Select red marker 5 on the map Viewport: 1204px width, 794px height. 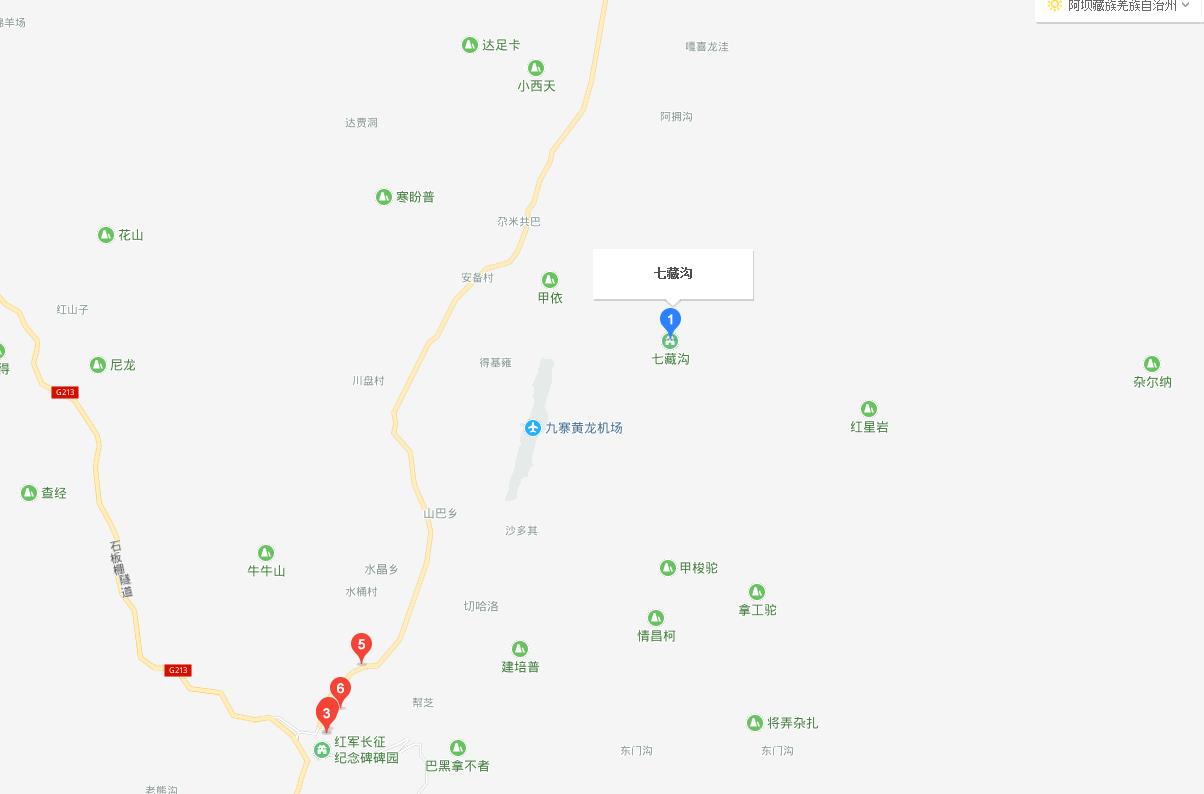(x=361, y=647)
